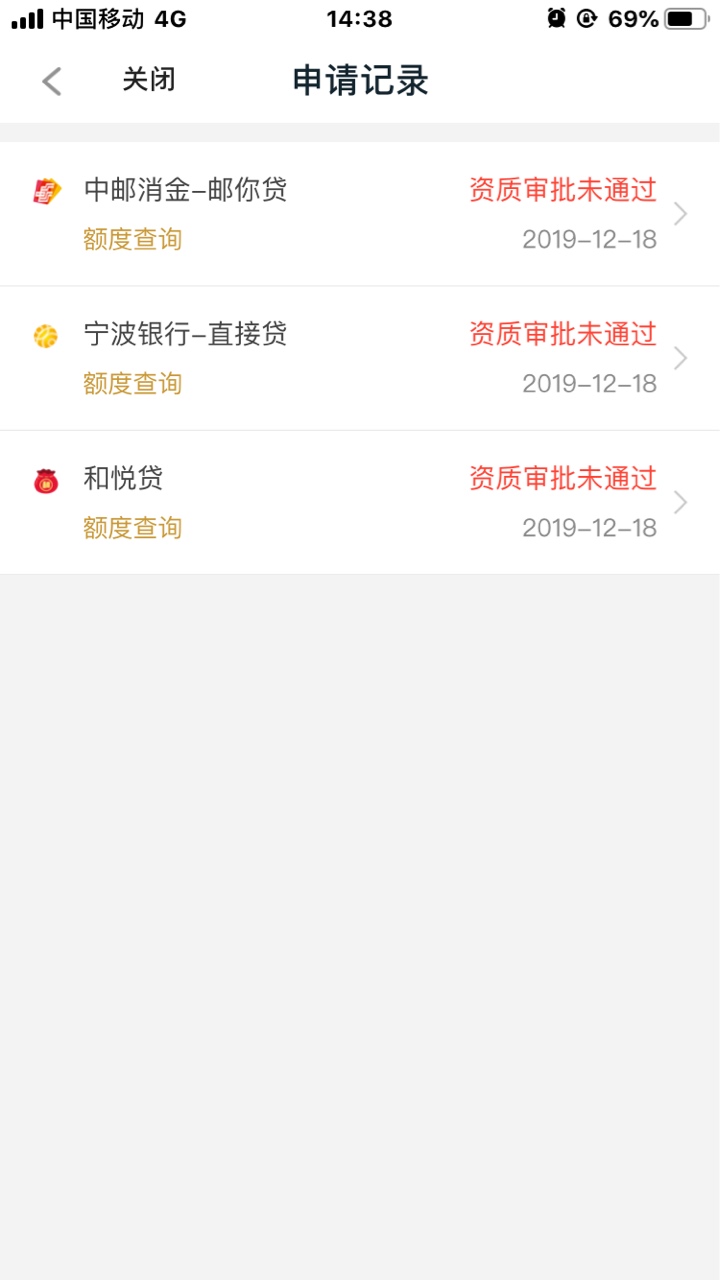View details of the 和悦贷 application
Image resolution: width=720 pixels, height=1280 pixels.
360,502
